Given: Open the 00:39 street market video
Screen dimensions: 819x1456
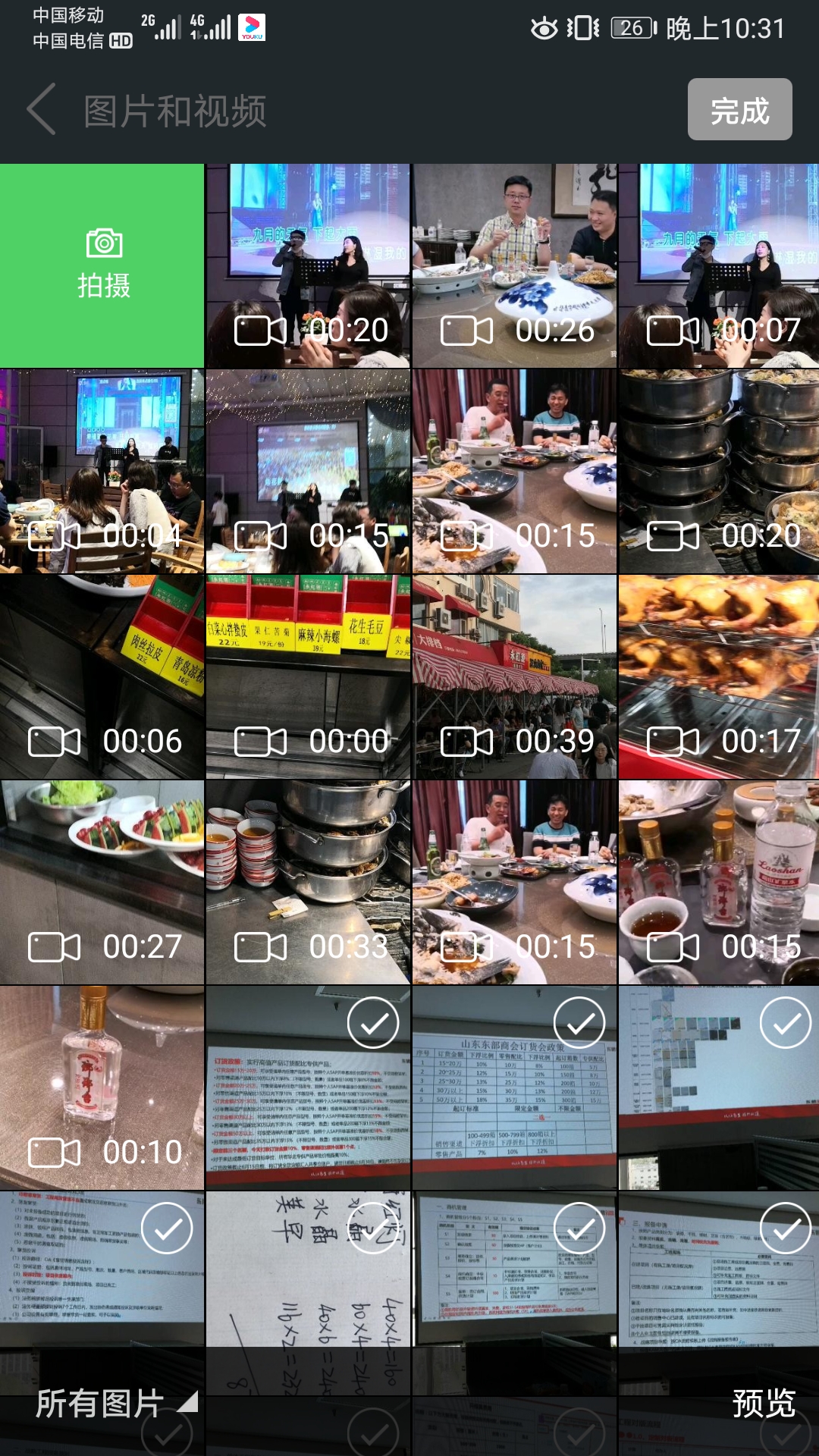Looking at the screenshot, I should click(514, 676).
